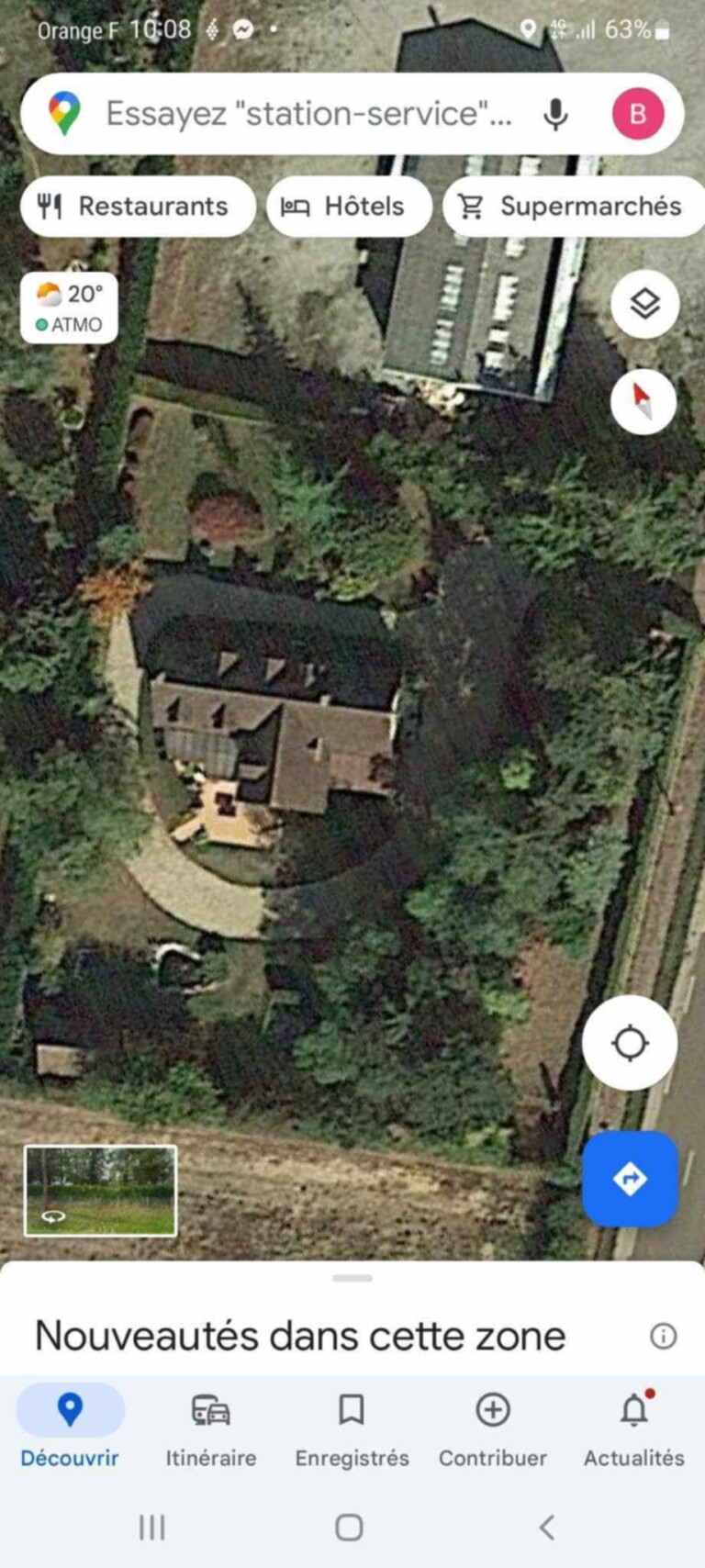705x1568 pixels.
Task: Open map layers selector
Action: tap(644, 304)
